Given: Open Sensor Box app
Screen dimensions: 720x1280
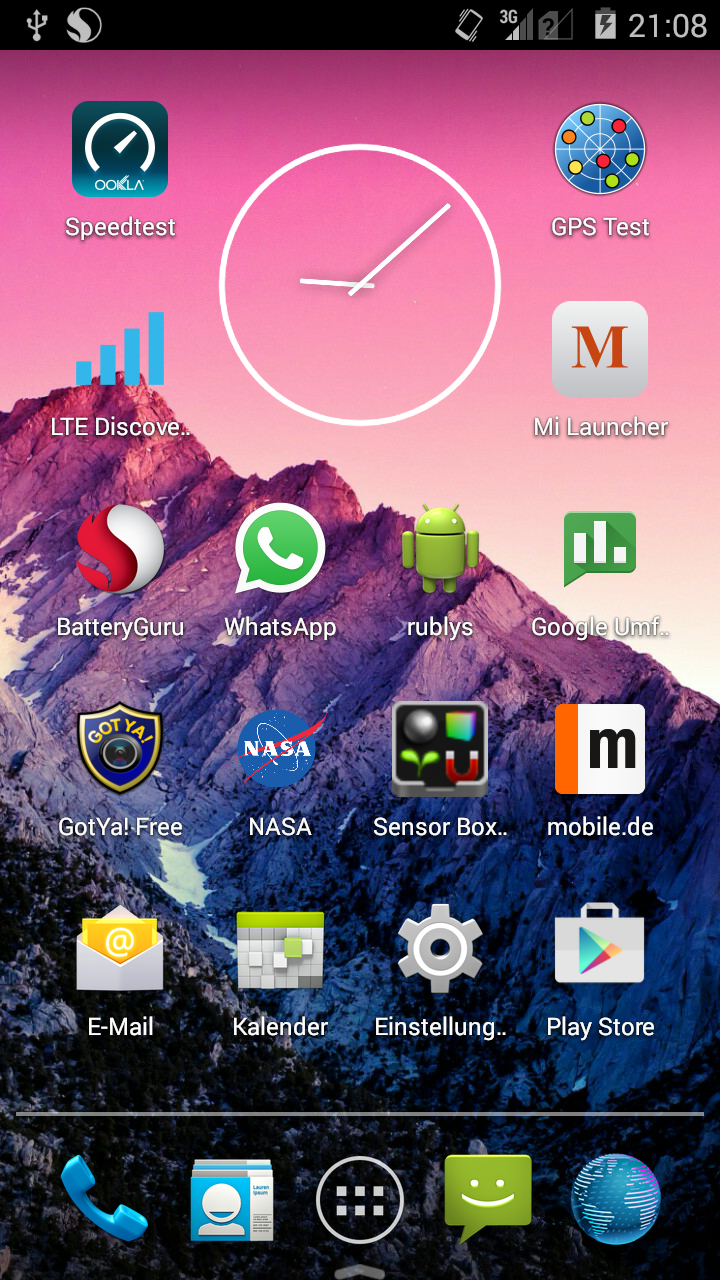Looking at the screenshot, I should pos(440,750).
